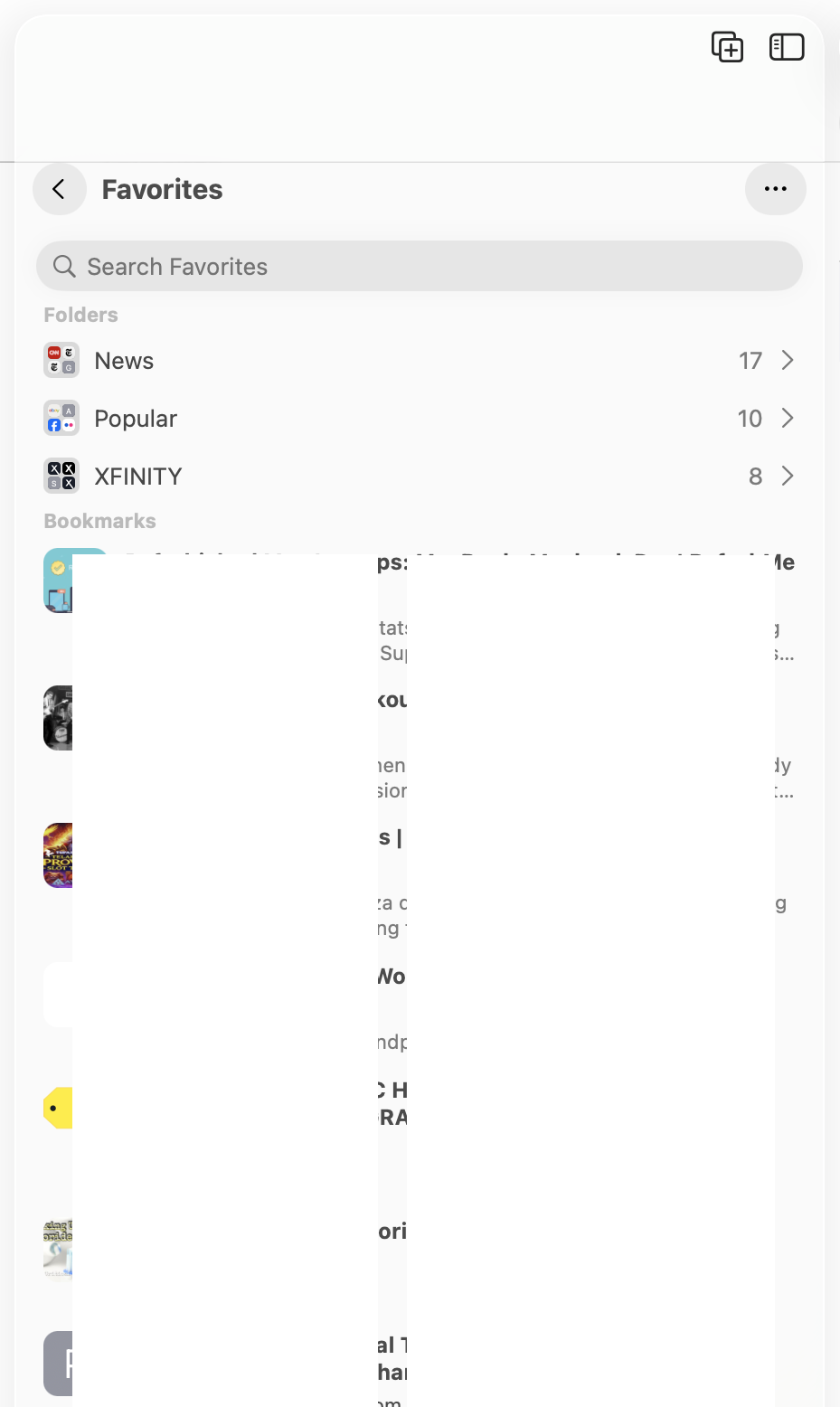
Task: Open the News folder
Action: pos(419,361)
